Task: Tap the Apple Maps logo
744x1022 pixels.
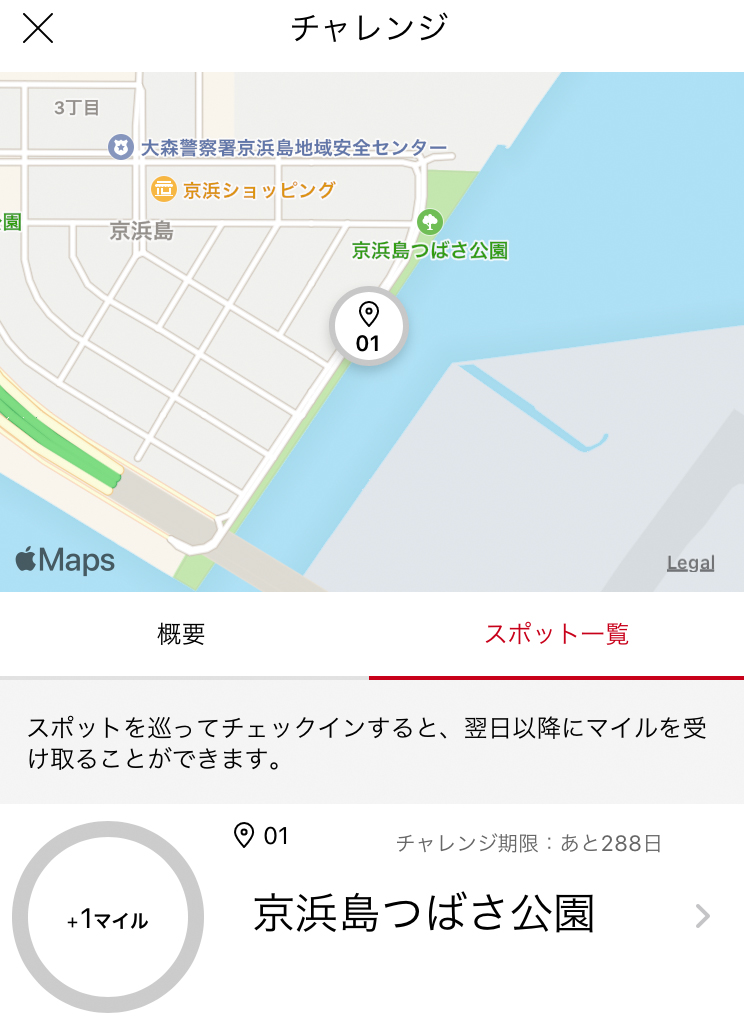Action: 63,561
